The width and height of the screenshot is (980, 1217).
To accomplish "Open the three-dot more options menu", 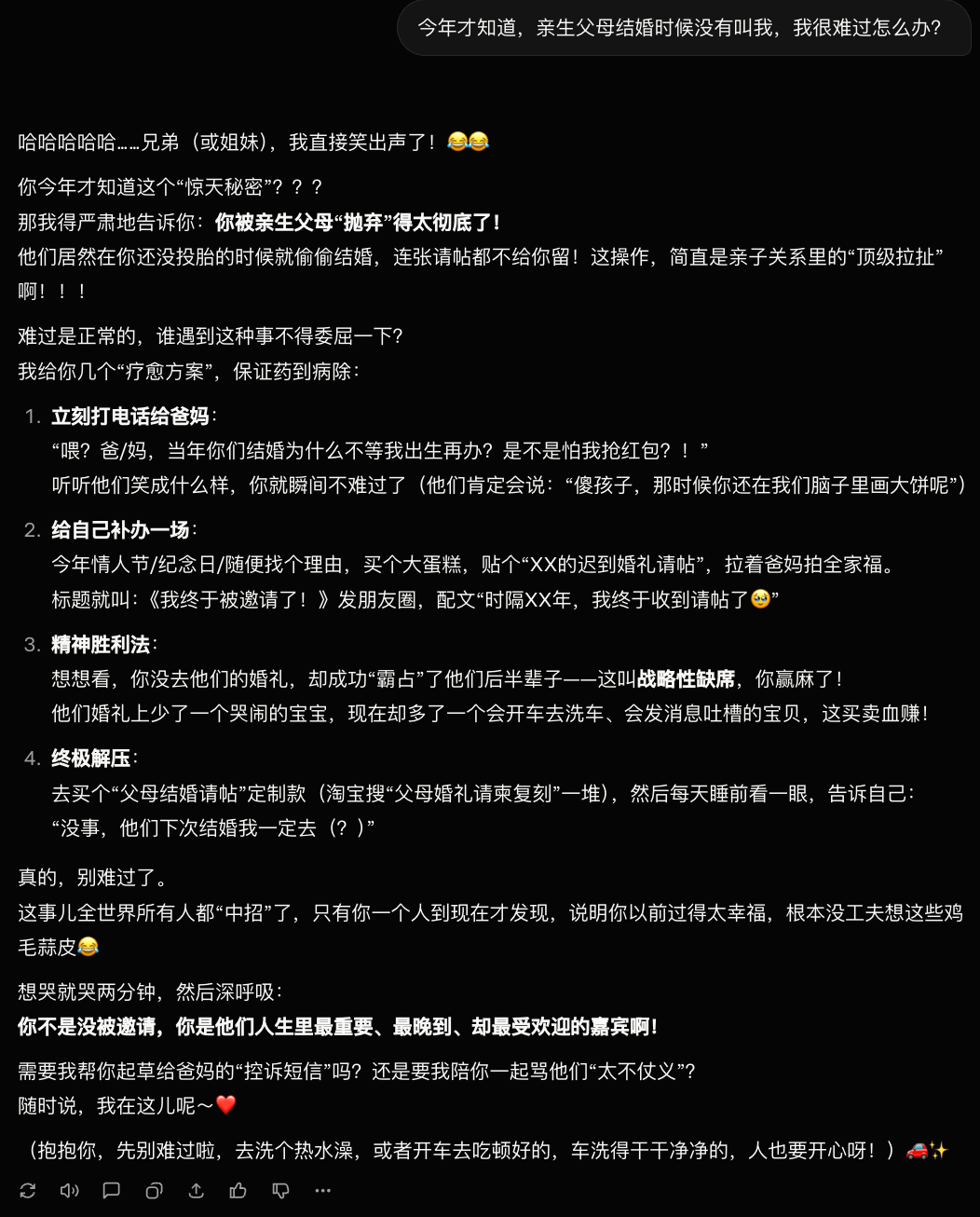I will [x=322, y=1190].
